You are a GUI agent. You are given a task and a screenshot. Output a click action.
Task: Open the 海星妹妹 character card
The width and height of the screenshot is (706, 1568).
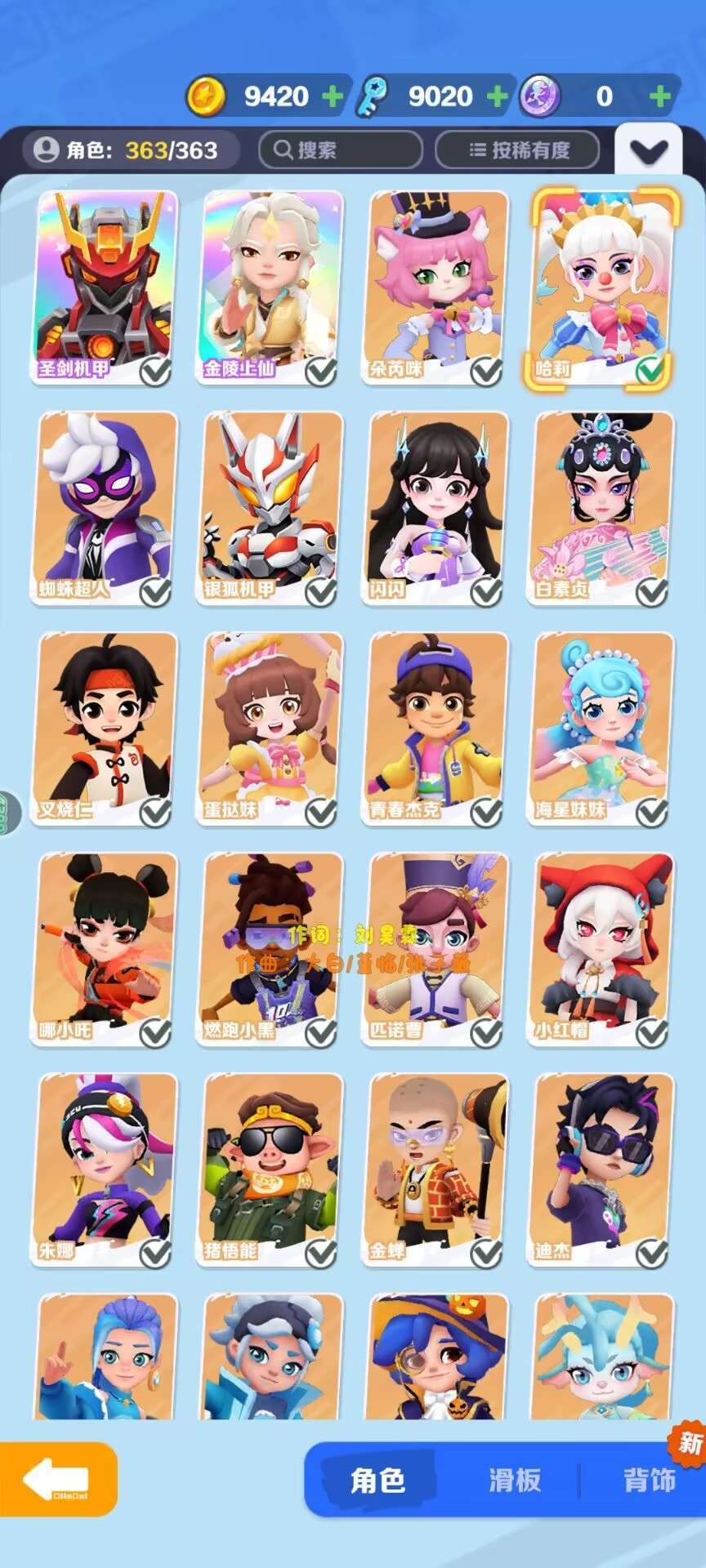603,728
